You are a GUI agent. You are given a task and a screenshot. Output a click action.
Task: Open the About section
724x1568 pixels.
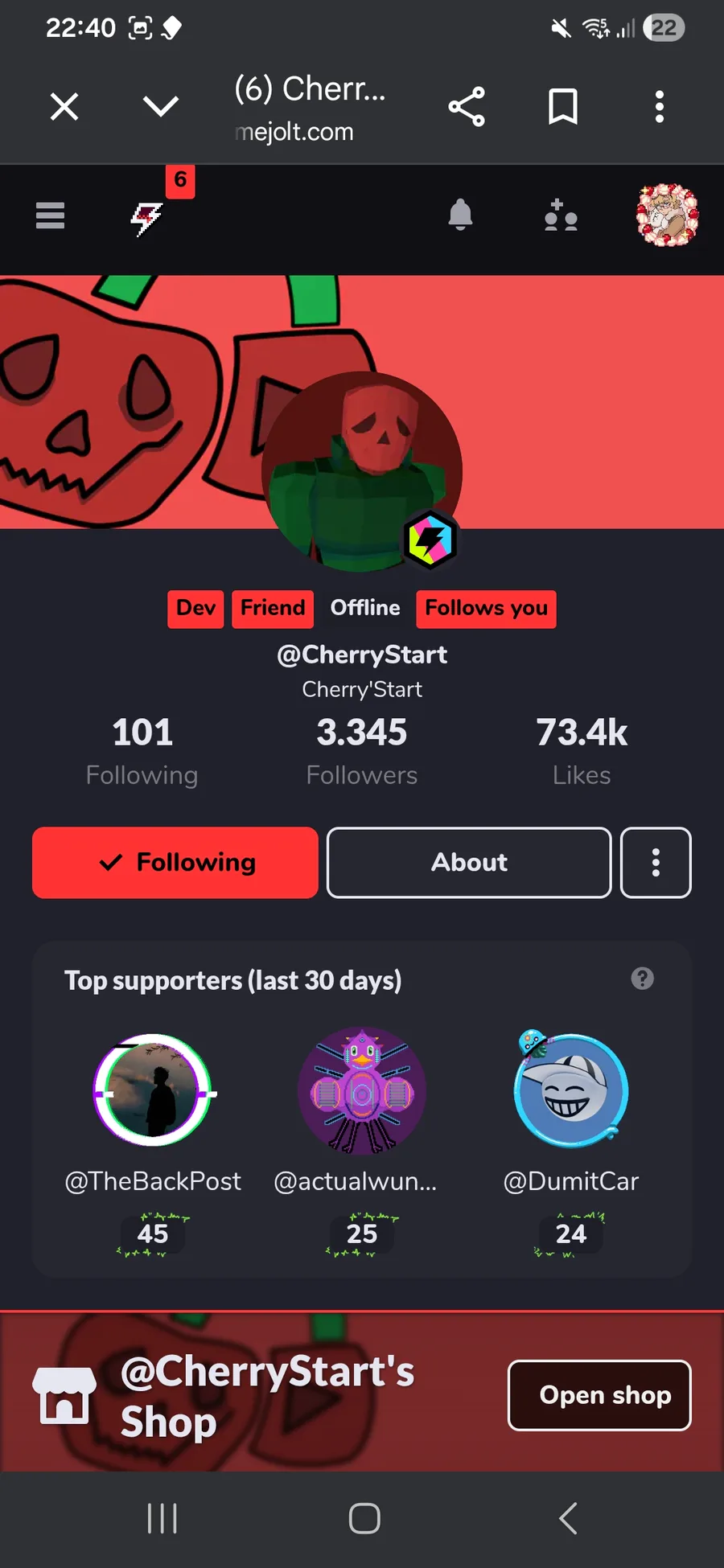click(x=469, y=862)
